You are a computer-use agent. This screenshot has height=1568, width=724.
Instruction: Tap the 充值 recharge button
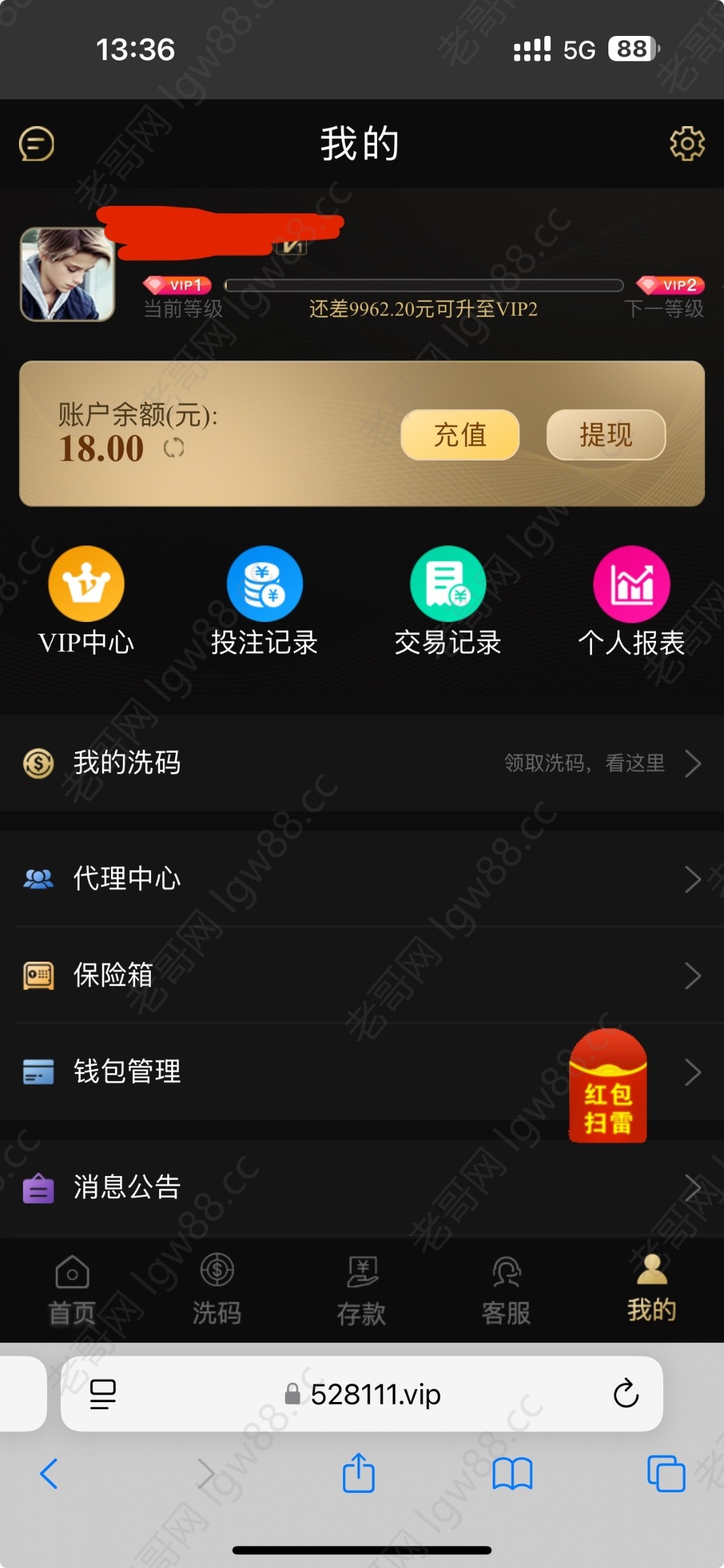460,435
